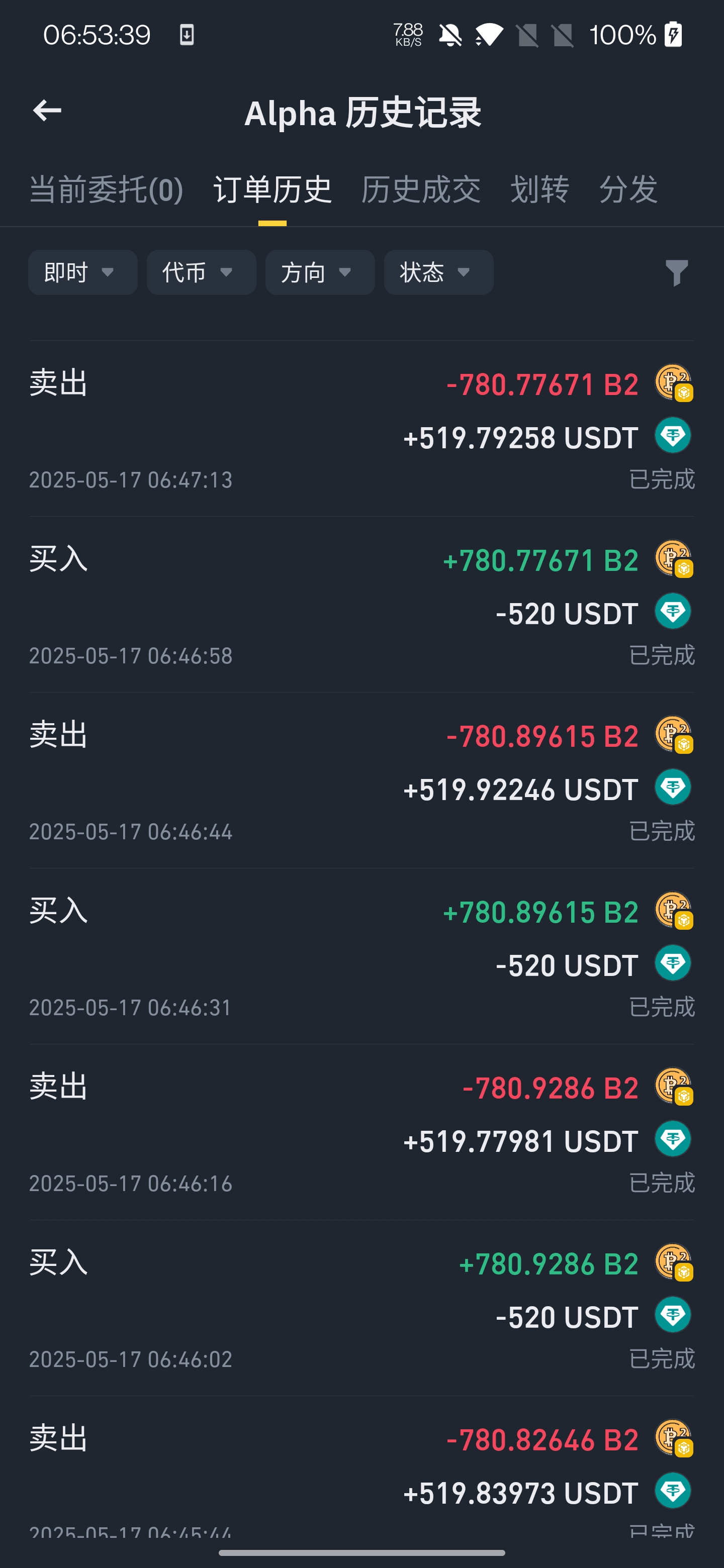
Task: View the 买入 order from 06:46:31
Action: point(361,956)
